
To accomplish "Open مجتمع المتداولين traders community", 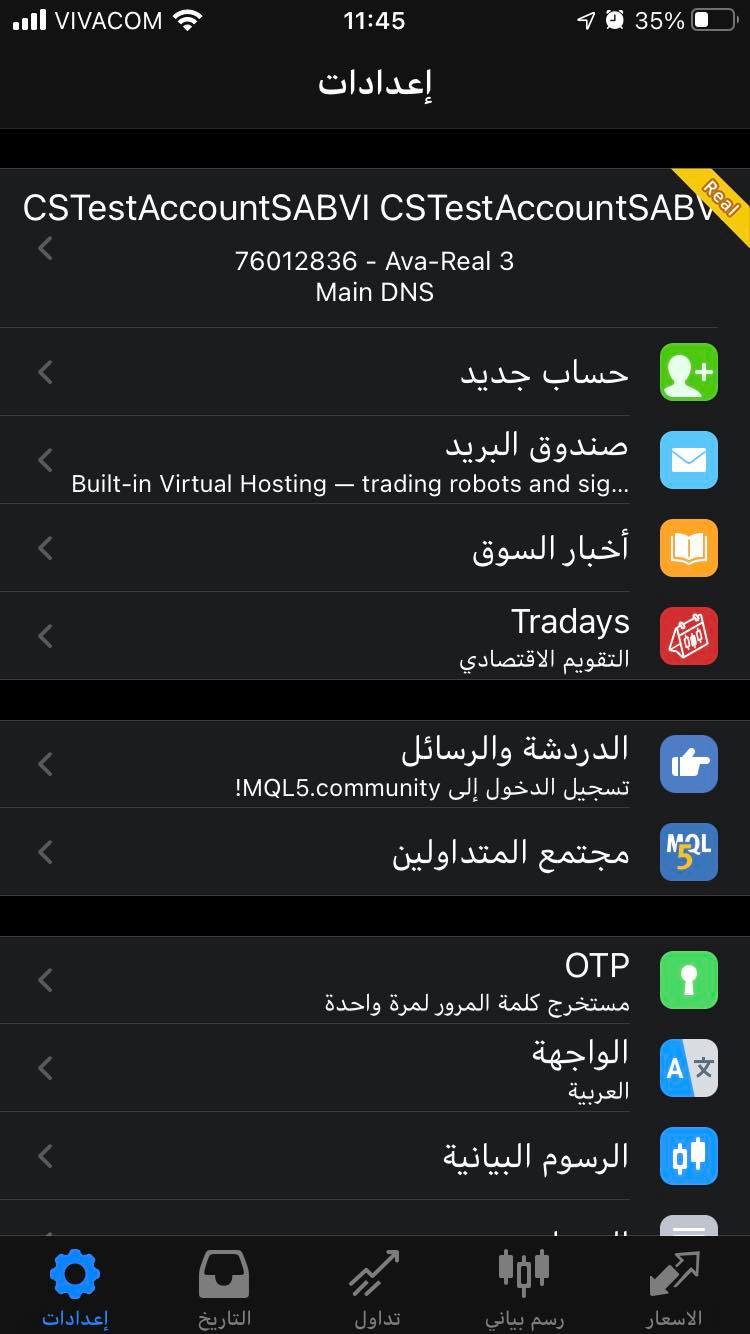I will point(375,852).
